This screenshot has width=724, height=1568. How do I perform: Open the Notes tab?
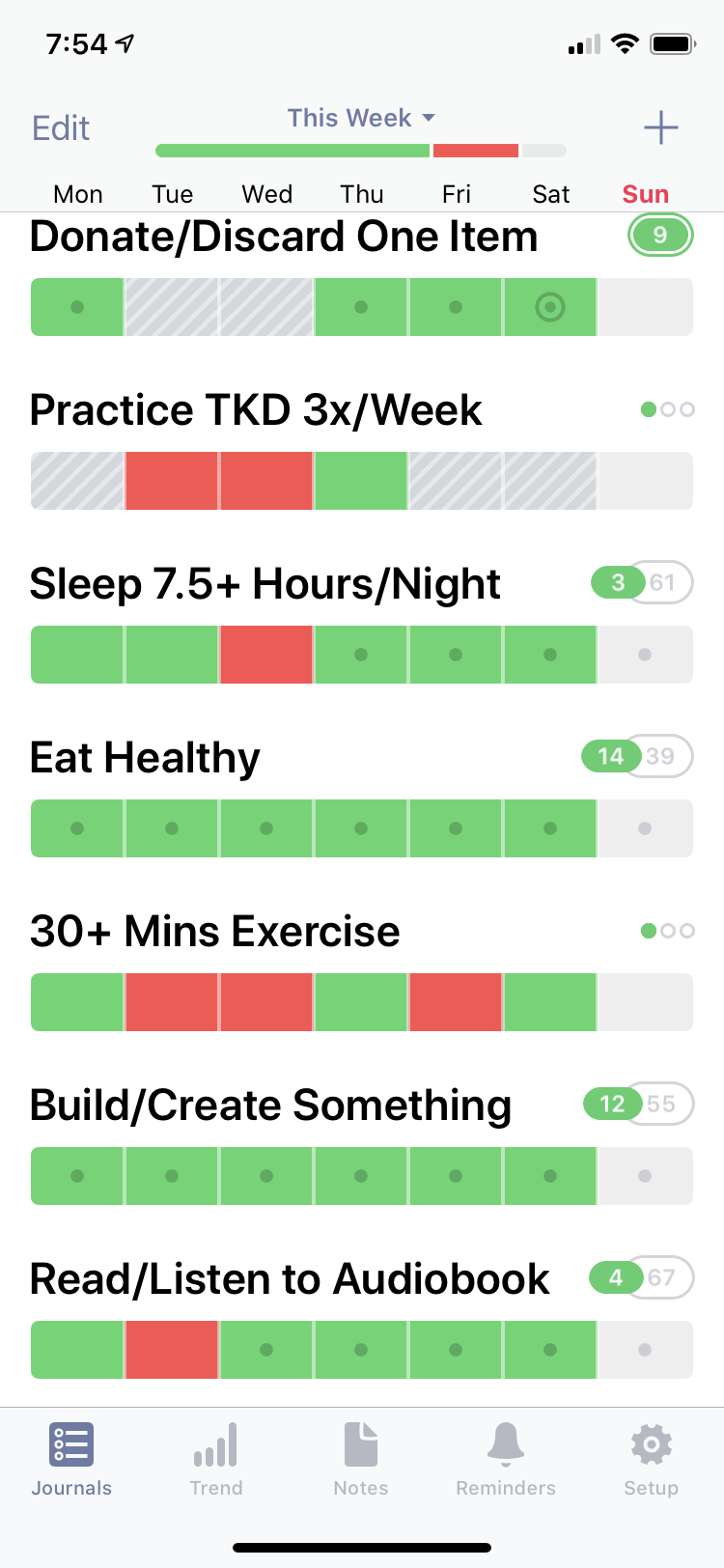(361, 1460)
